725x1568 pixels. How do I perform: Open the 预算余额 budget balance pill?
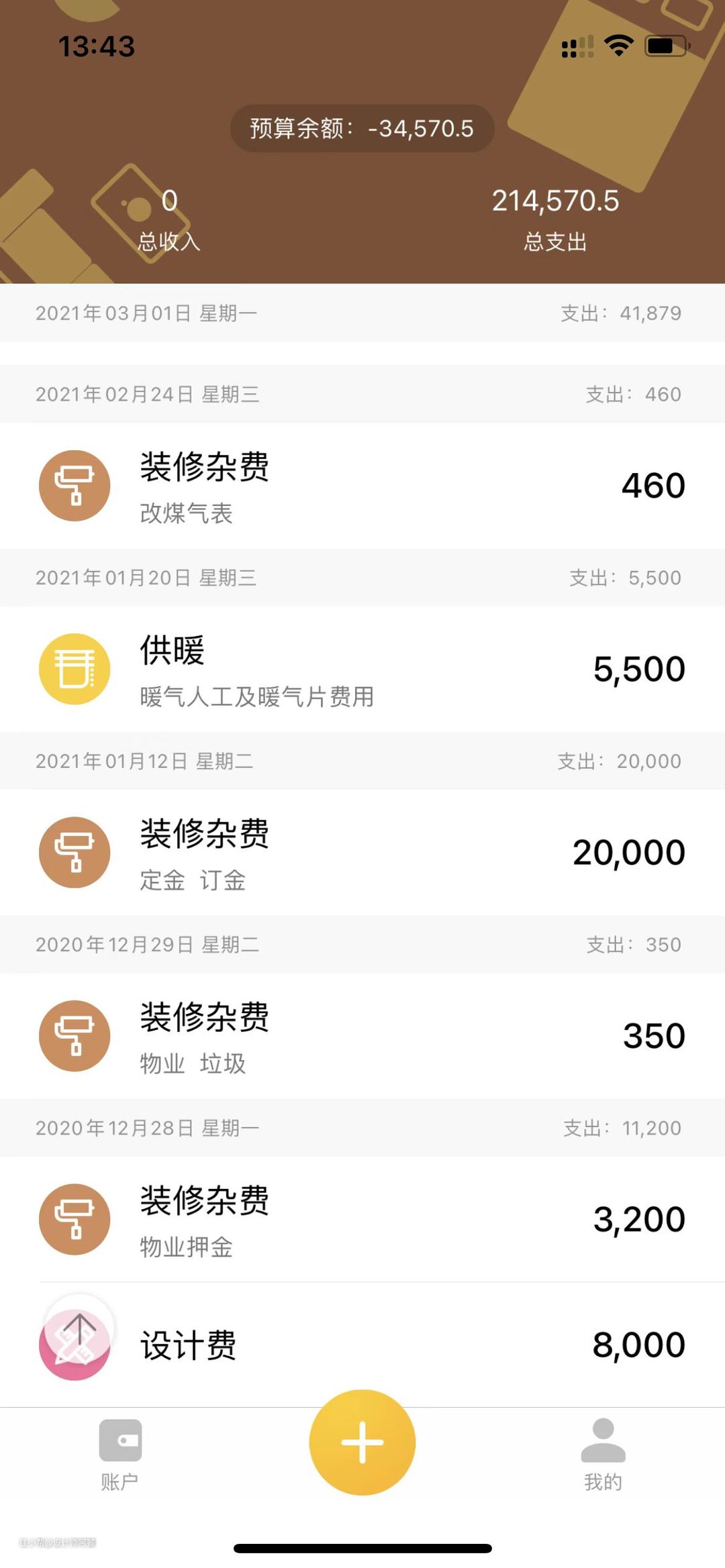[362, 128]
